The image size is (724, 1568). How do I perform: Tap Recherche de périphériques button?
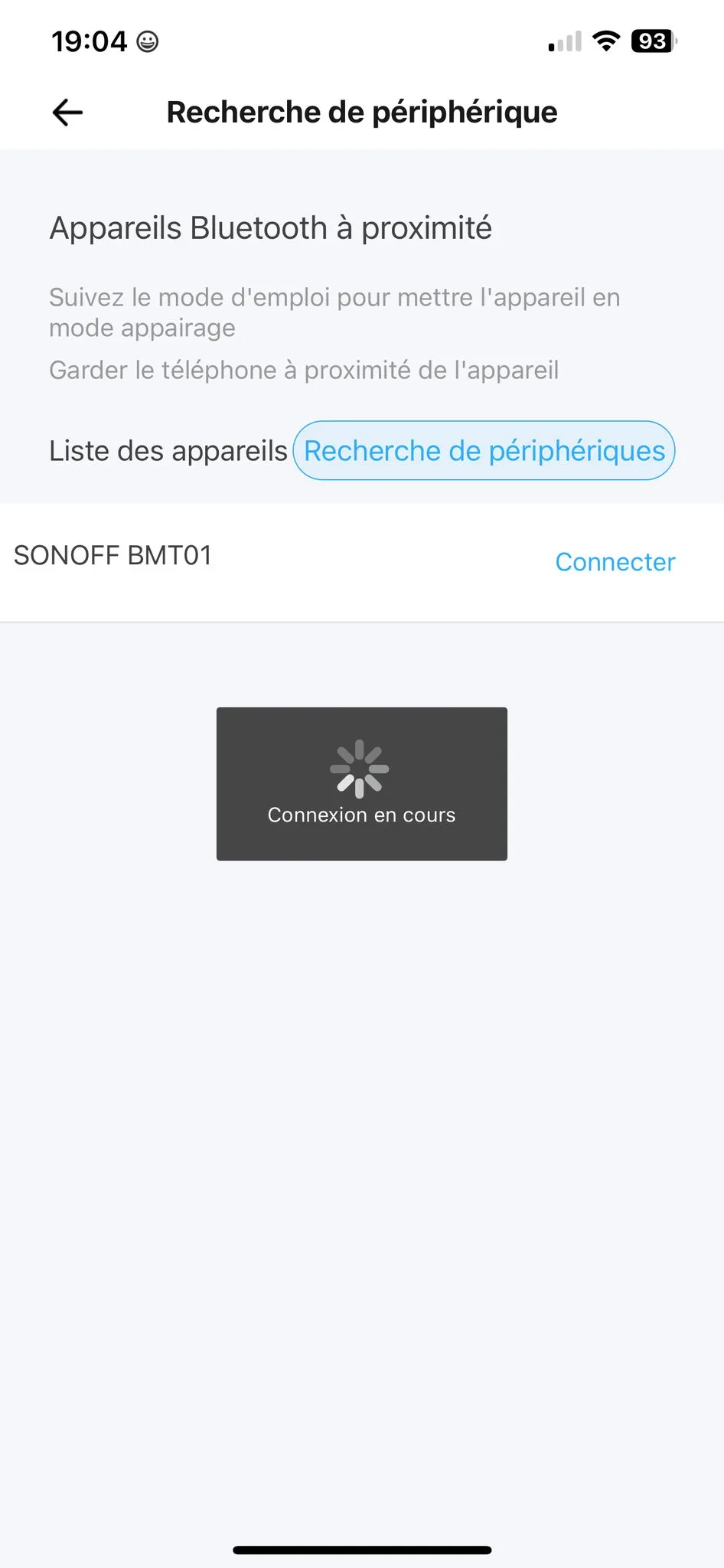pyautogui.click(x=484, y=451)
